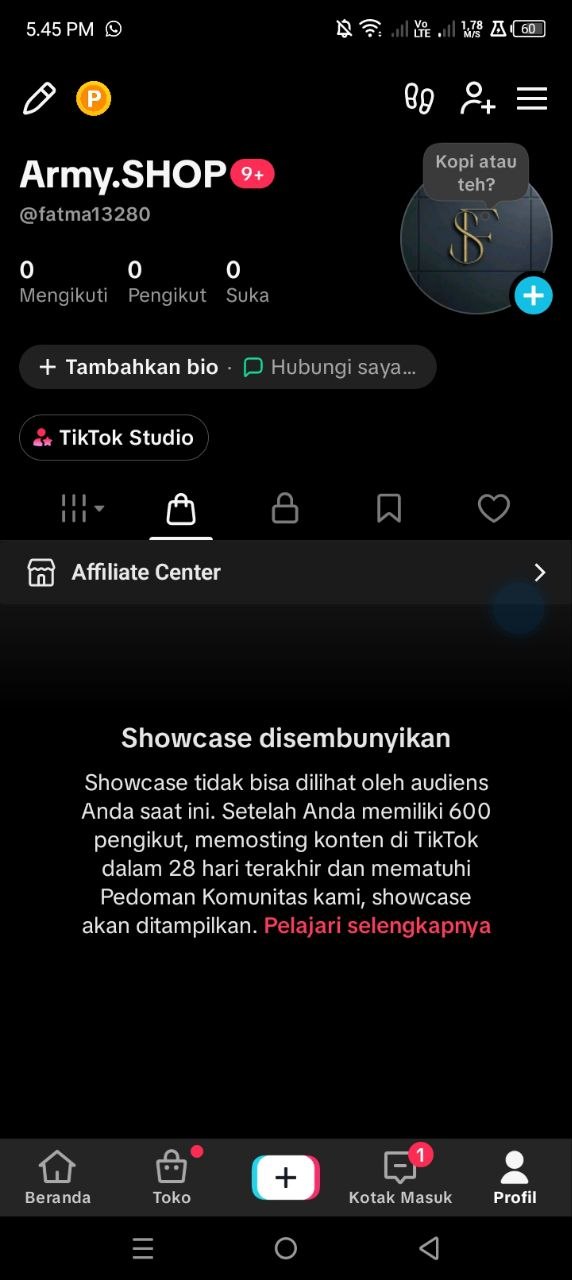Open the gold coin rewards icon
The height and width of the screenshot is (1280, 572).
click(x=94, y=99)
